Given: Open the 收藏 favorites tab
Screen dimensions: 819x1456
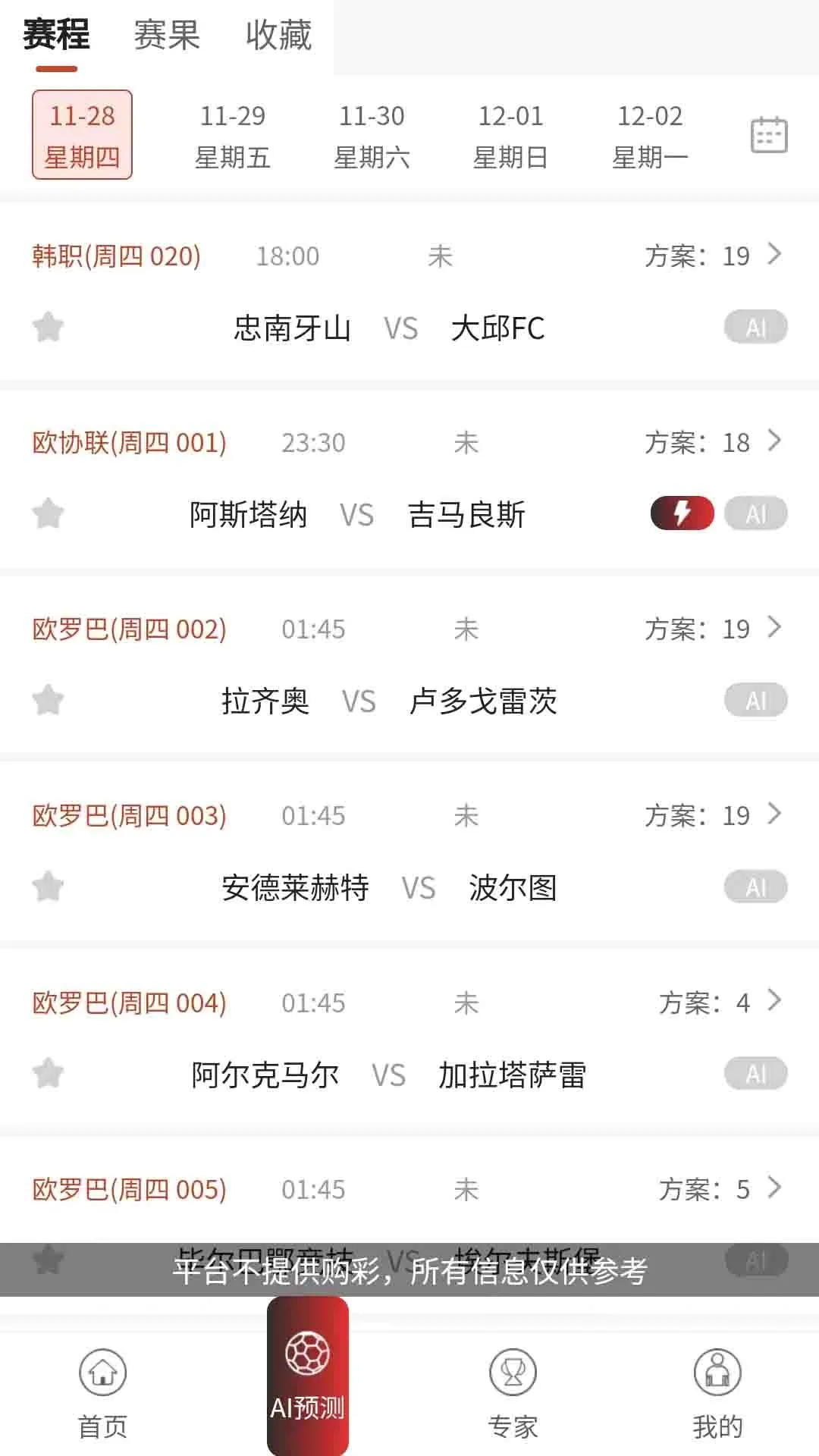Looking at the screenshot, I should tap(279, 33).
